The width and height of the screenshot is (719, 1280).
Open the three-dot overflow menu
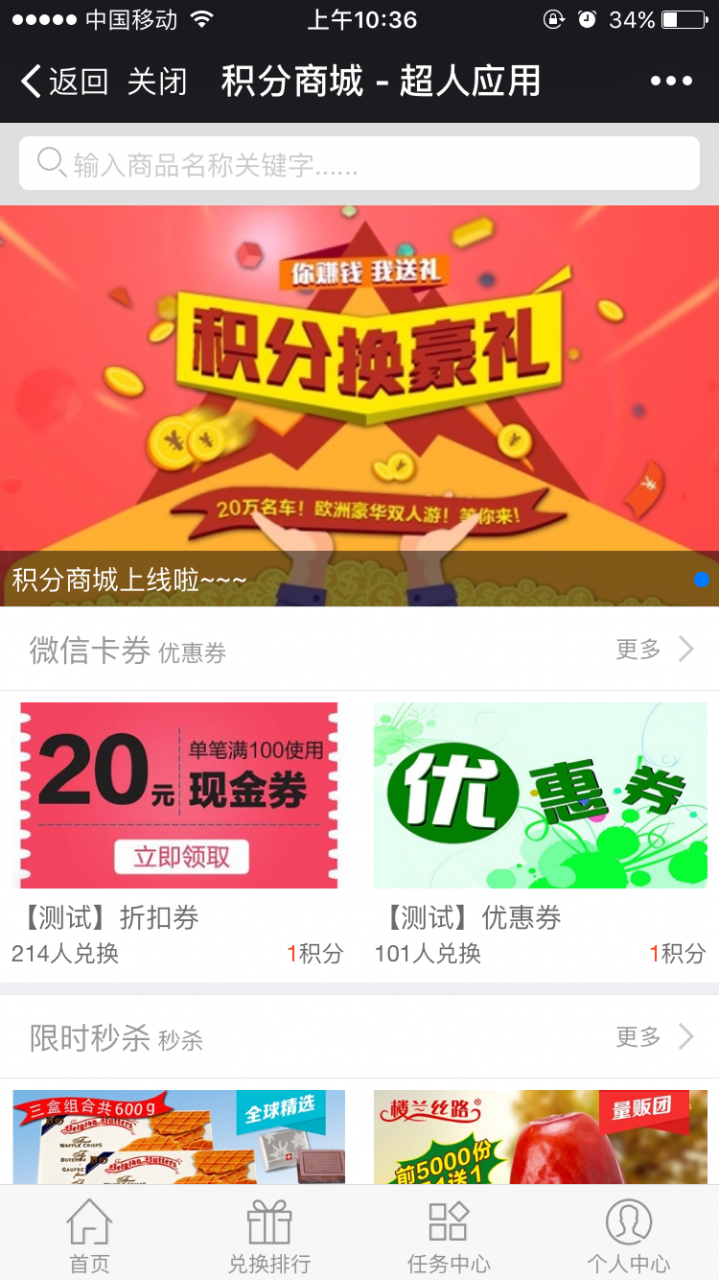(x=670, y=81)
